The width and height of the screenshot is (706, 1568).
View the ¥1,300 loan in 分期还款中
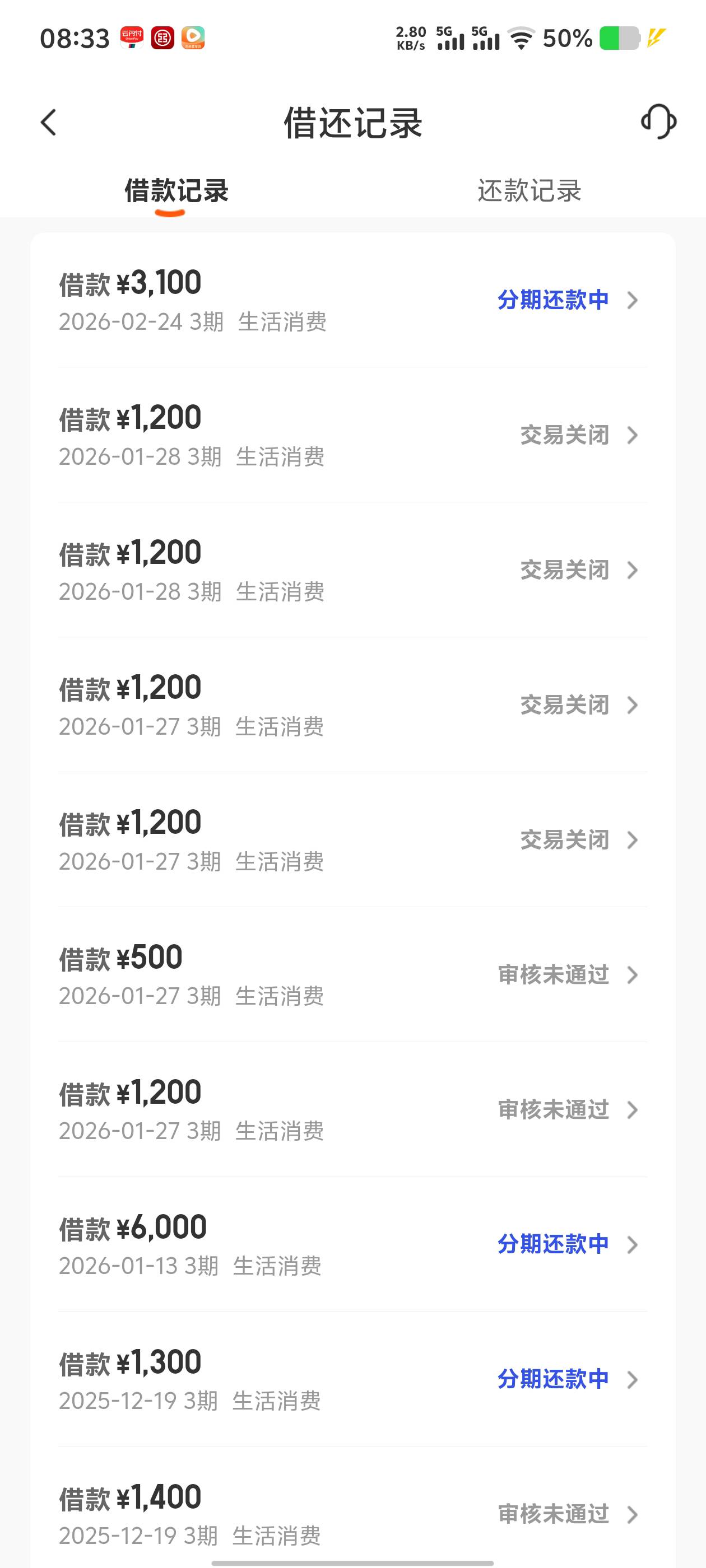point(352,1380)
